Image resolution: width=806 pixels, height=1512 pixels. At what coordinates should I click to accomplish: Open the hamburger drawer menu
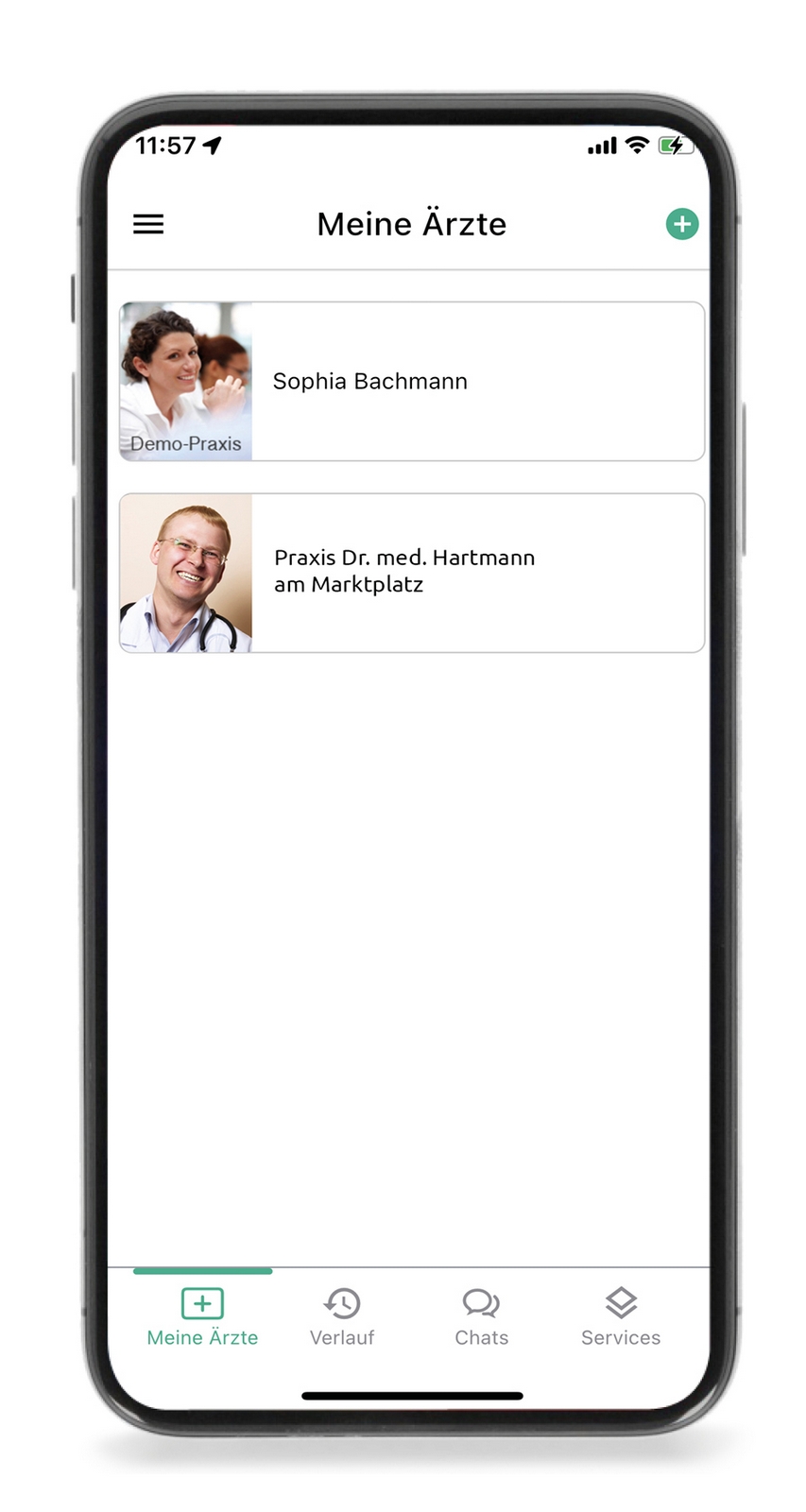pos(148,224)
